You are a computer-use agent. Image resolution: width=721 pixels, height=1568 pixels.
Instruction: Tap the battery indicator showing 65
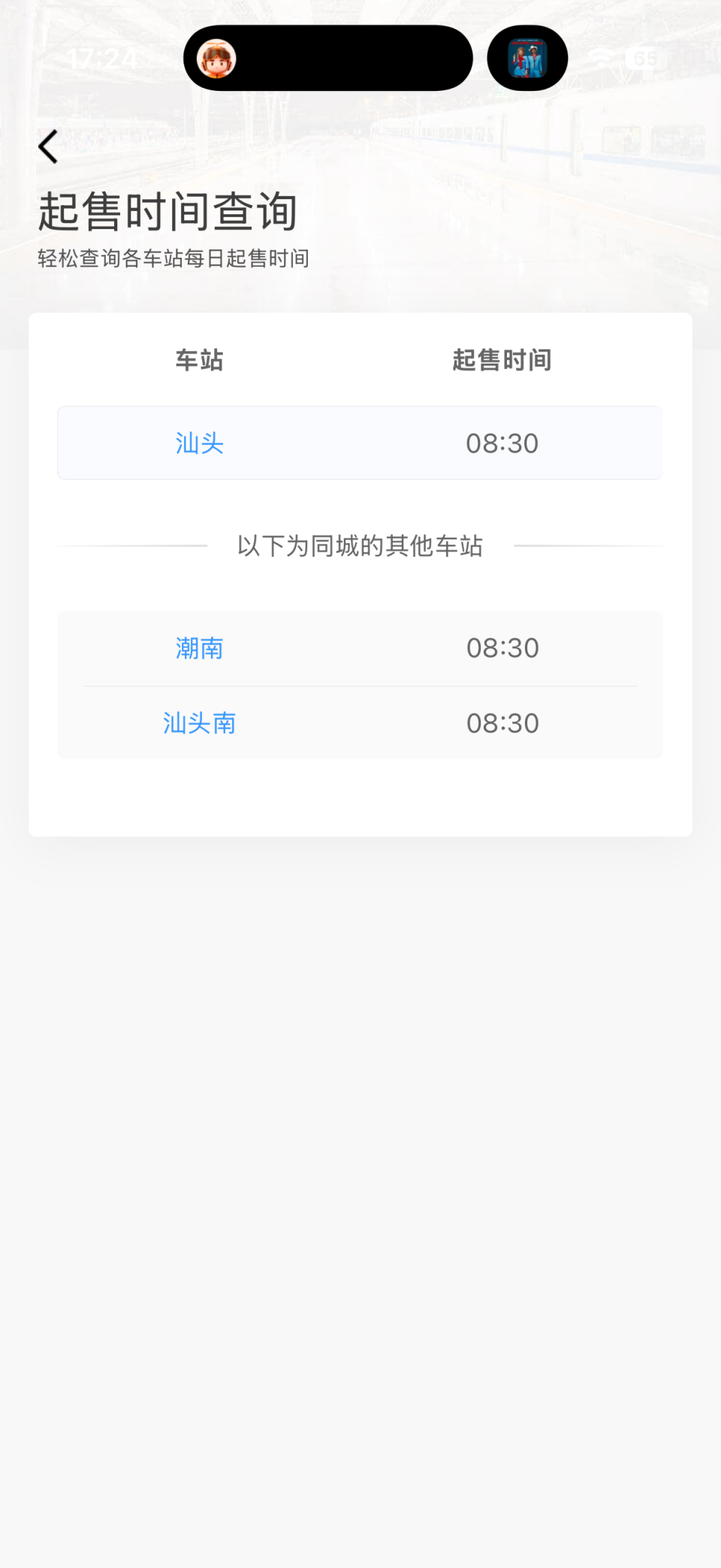click(644, 58)
